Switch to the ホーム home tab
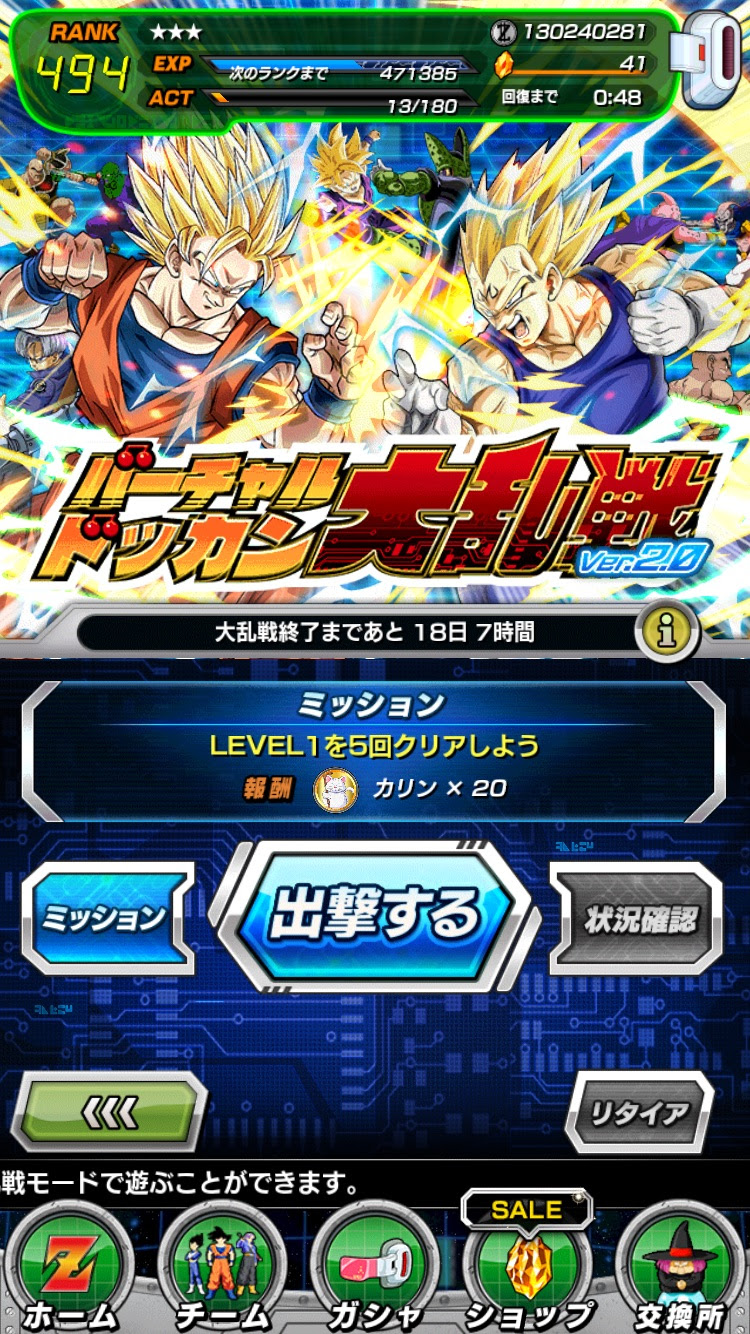Viewport: 750px width, 1334px height. pyautogui.click(x=70, y=1270)
